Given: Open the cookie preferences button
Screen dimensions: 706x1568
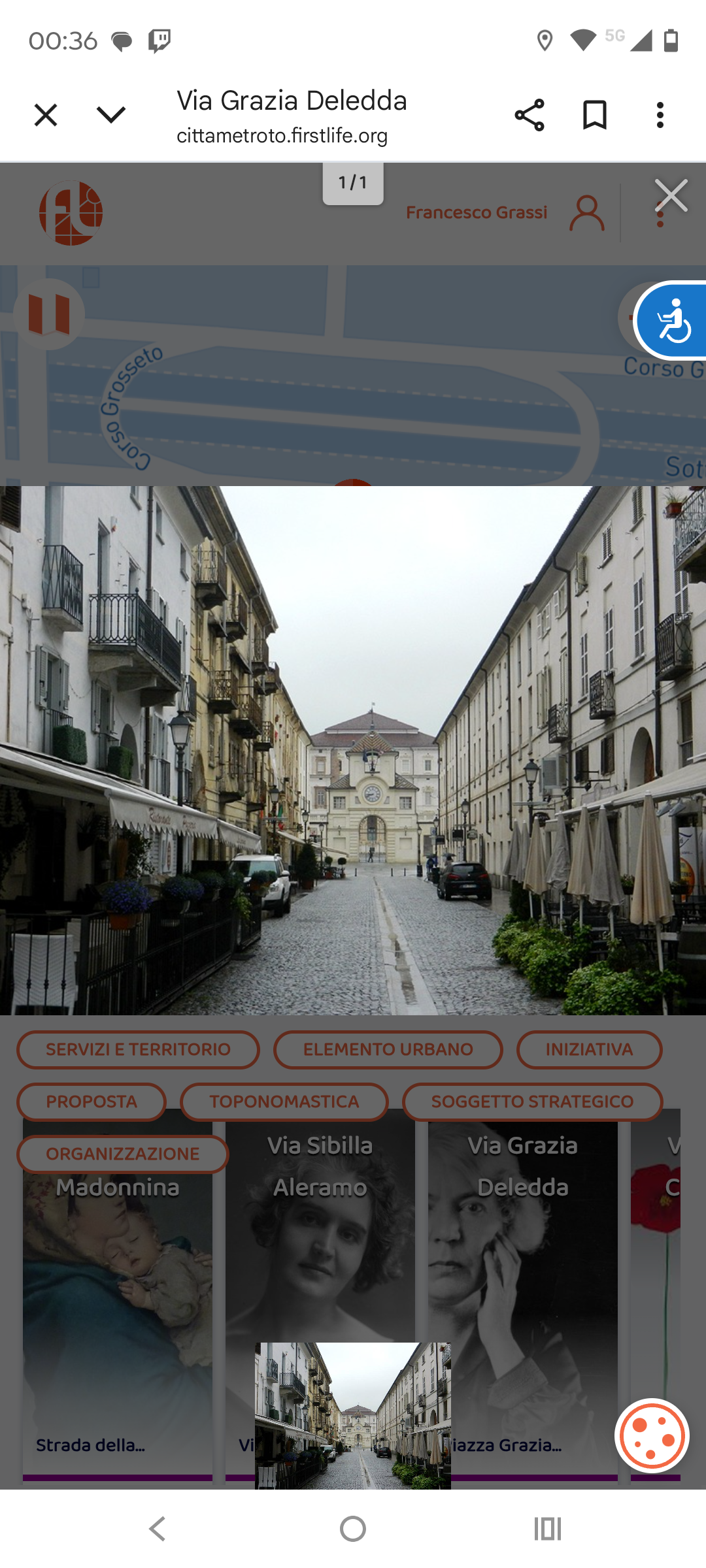Looking at the screenshot, I should 652,1435.
